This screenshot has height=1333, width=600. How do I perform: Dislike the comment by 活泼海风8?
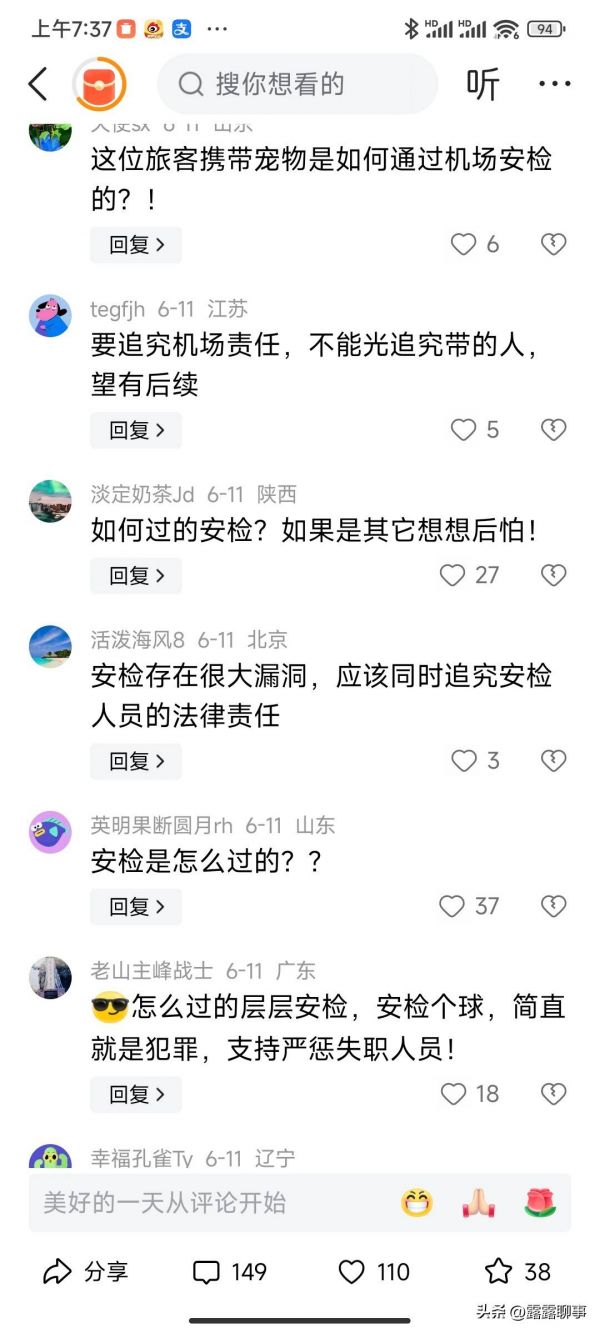click(x=553, y=761)
